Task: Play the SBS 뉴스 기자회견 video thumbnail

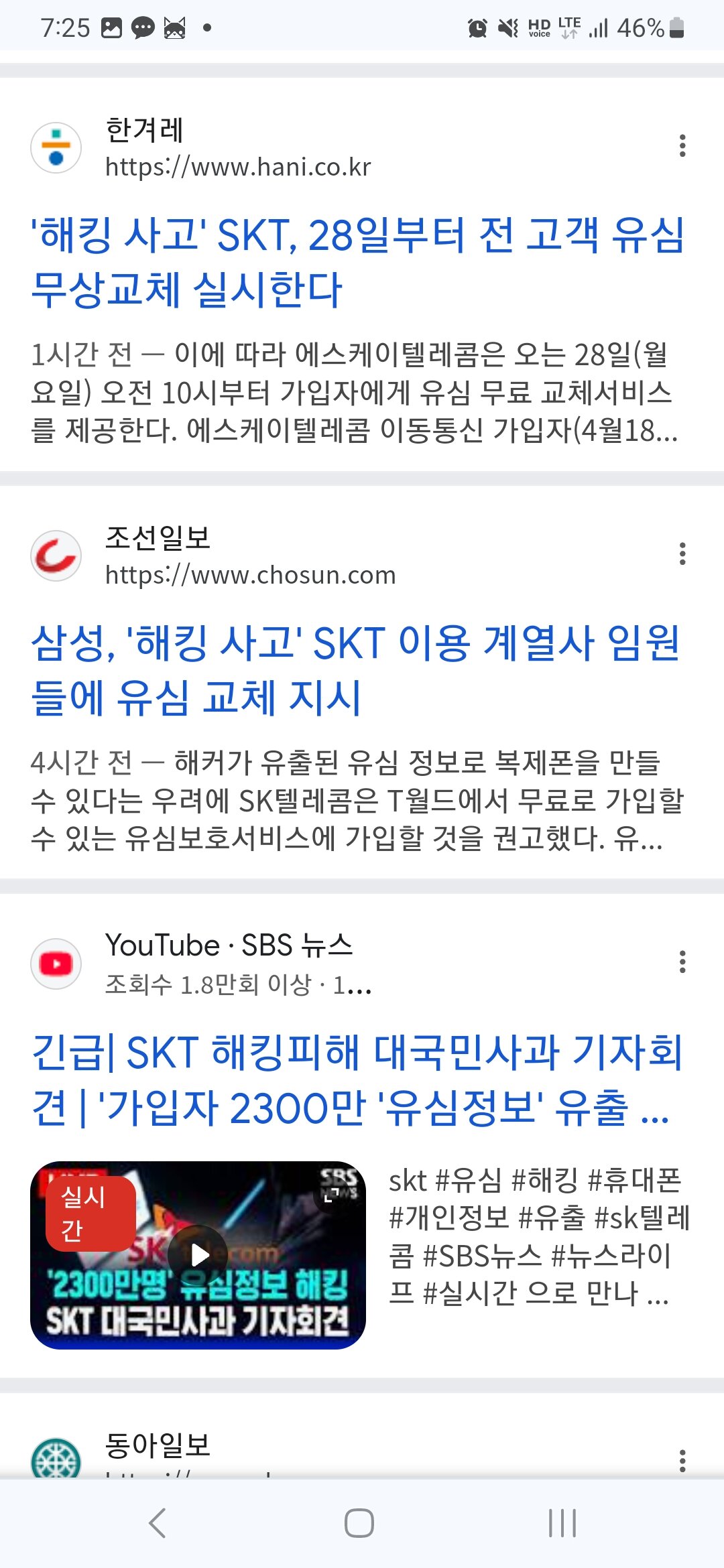Action: tap(198, 1254)
